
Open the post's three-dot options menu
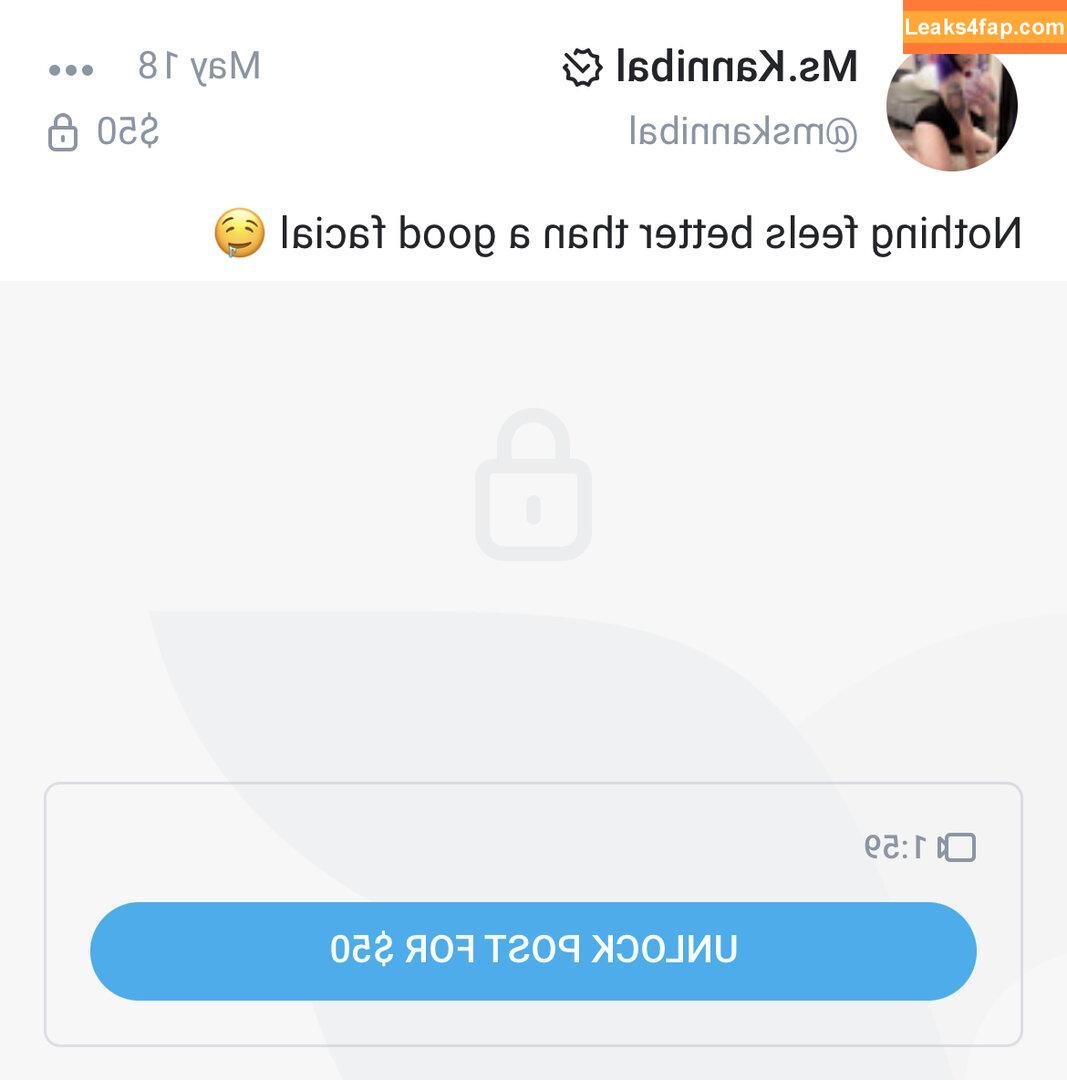[71, 70]
